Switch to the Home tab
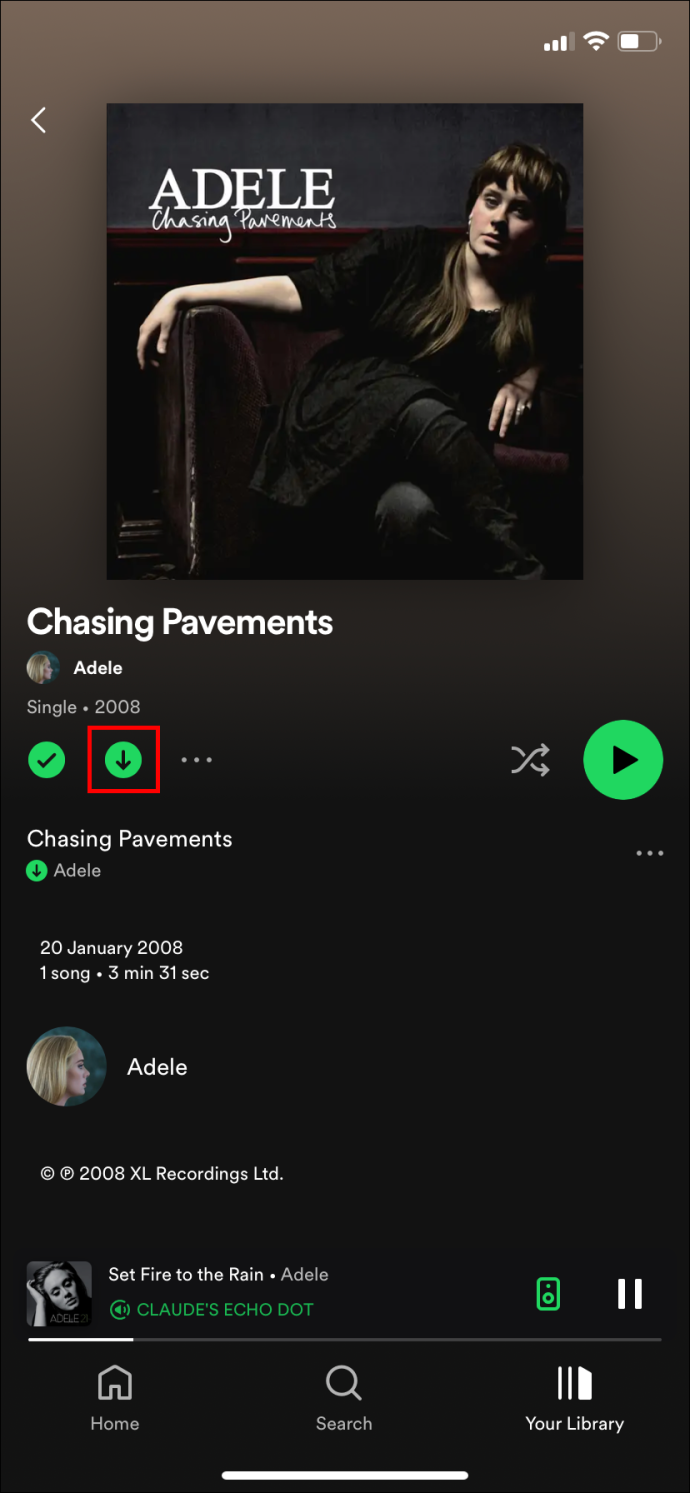The image size is (690, 1493). [x=115, y=1399]
